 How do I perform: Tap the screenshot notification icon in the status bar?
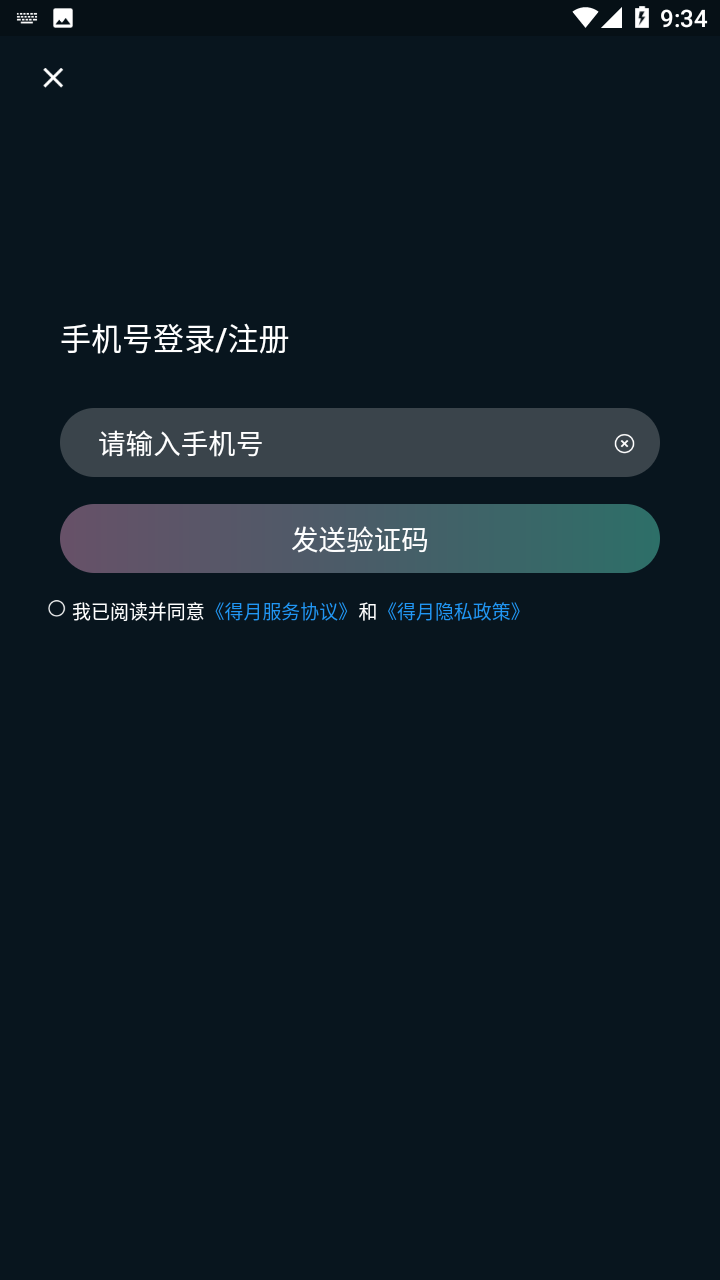tap(63, 17)
